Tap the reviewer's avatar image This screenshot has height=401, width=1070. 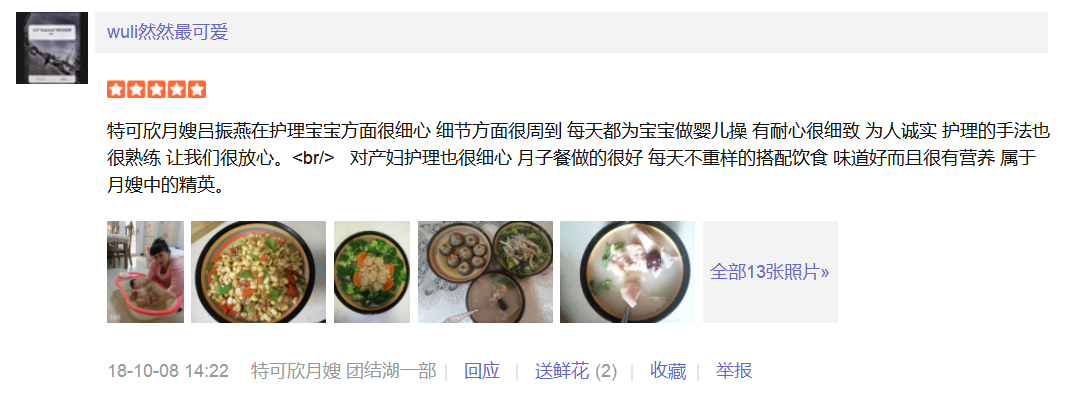pyautogui.click(x=52, y=48)
